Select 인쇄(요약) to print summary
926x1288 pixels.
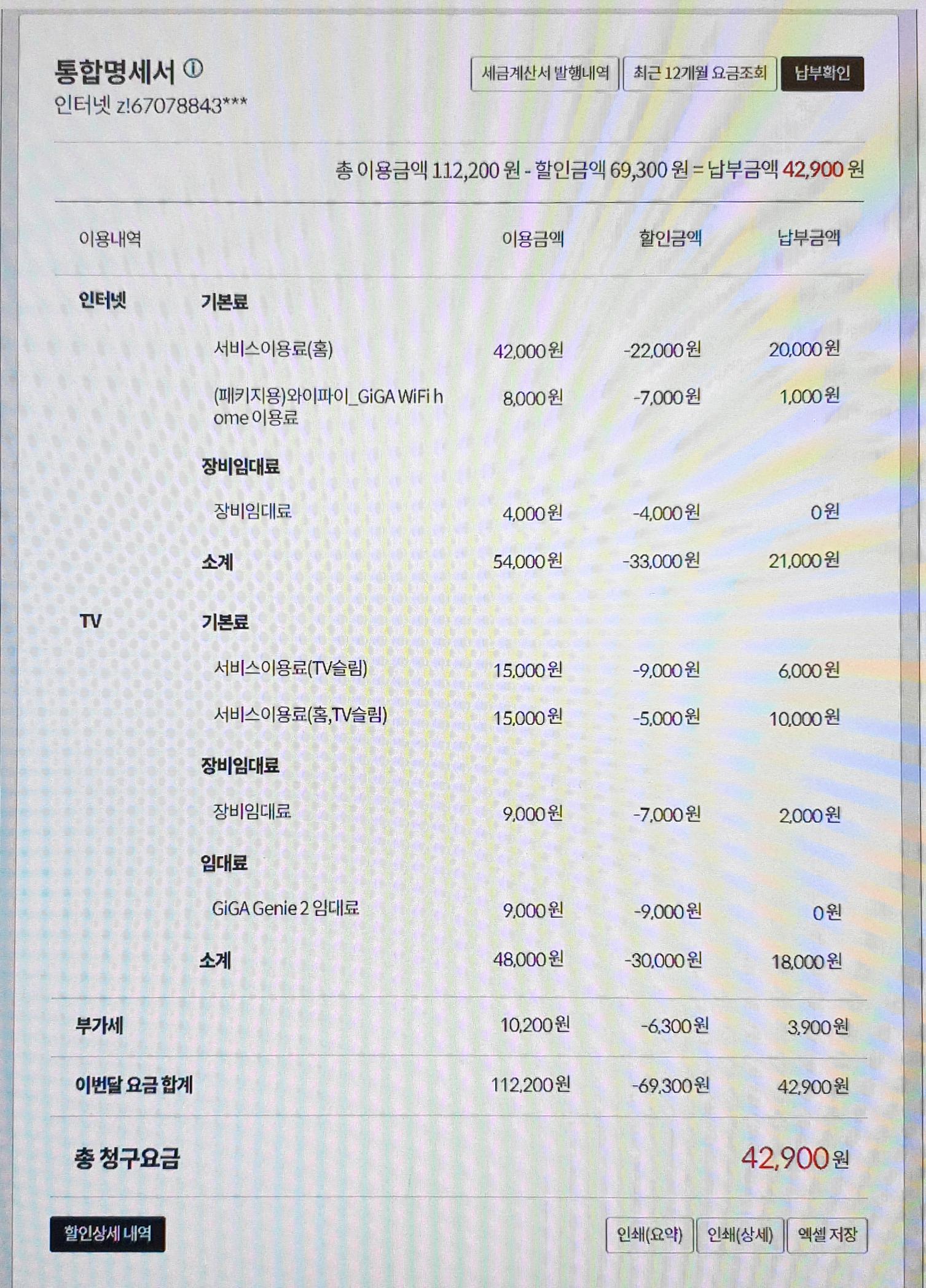[x=649, y=1235]
